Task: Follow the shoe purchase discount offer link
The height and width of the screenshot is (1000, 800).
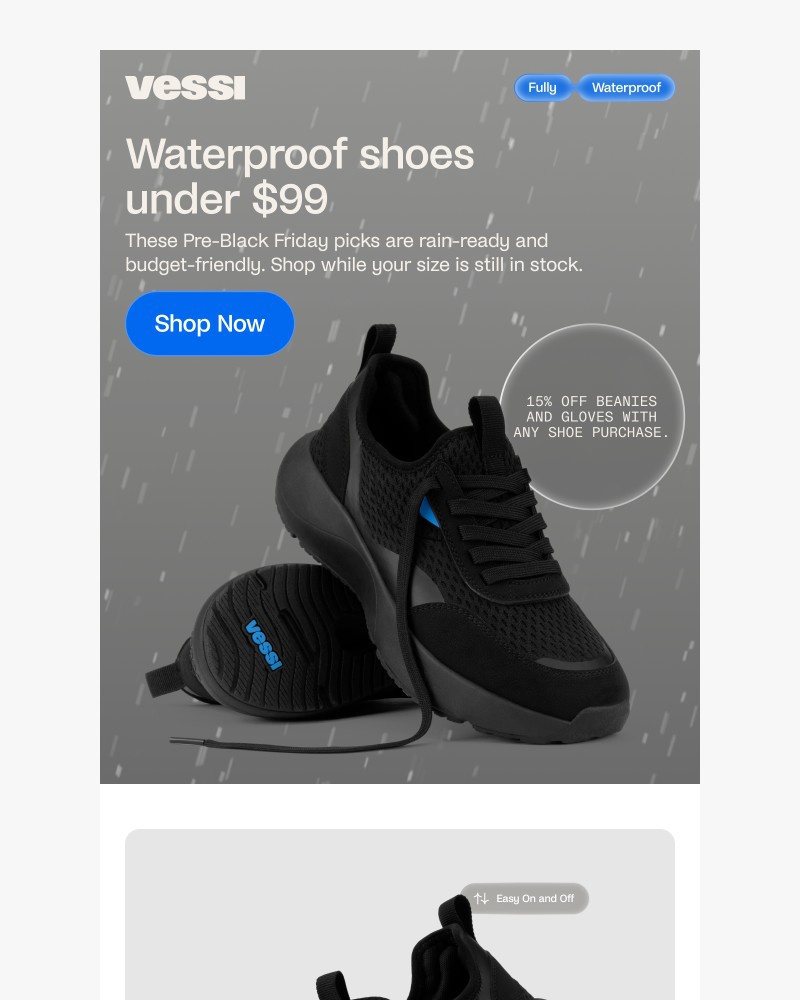Action: tap(591, 417)
